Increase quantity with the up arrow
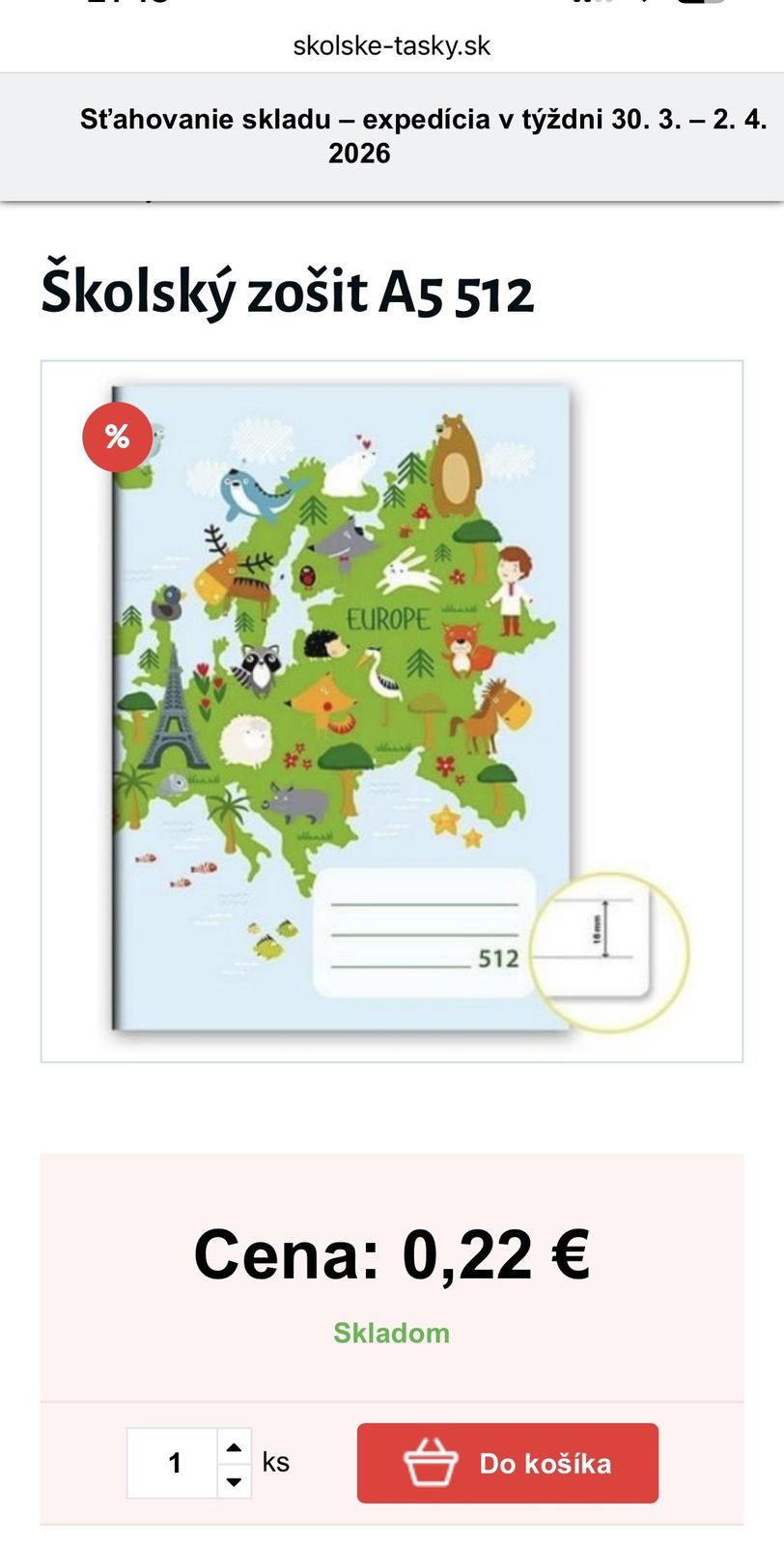Image resolution: width=784 pixels, height=1545 pixels. (233, 1447)
